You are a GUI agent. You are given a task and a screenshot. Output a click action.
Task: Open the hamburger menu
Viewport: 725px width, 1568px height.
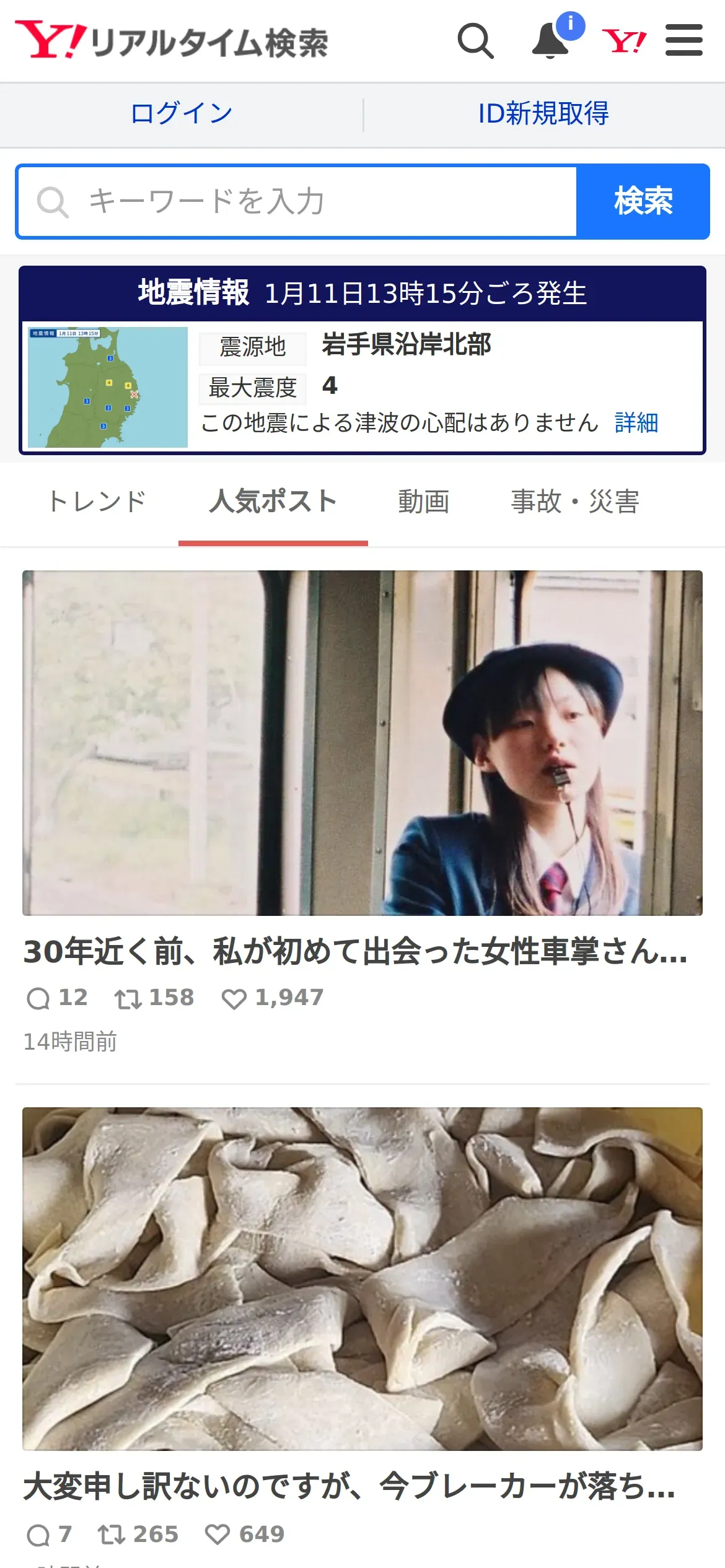click(683, 41)
